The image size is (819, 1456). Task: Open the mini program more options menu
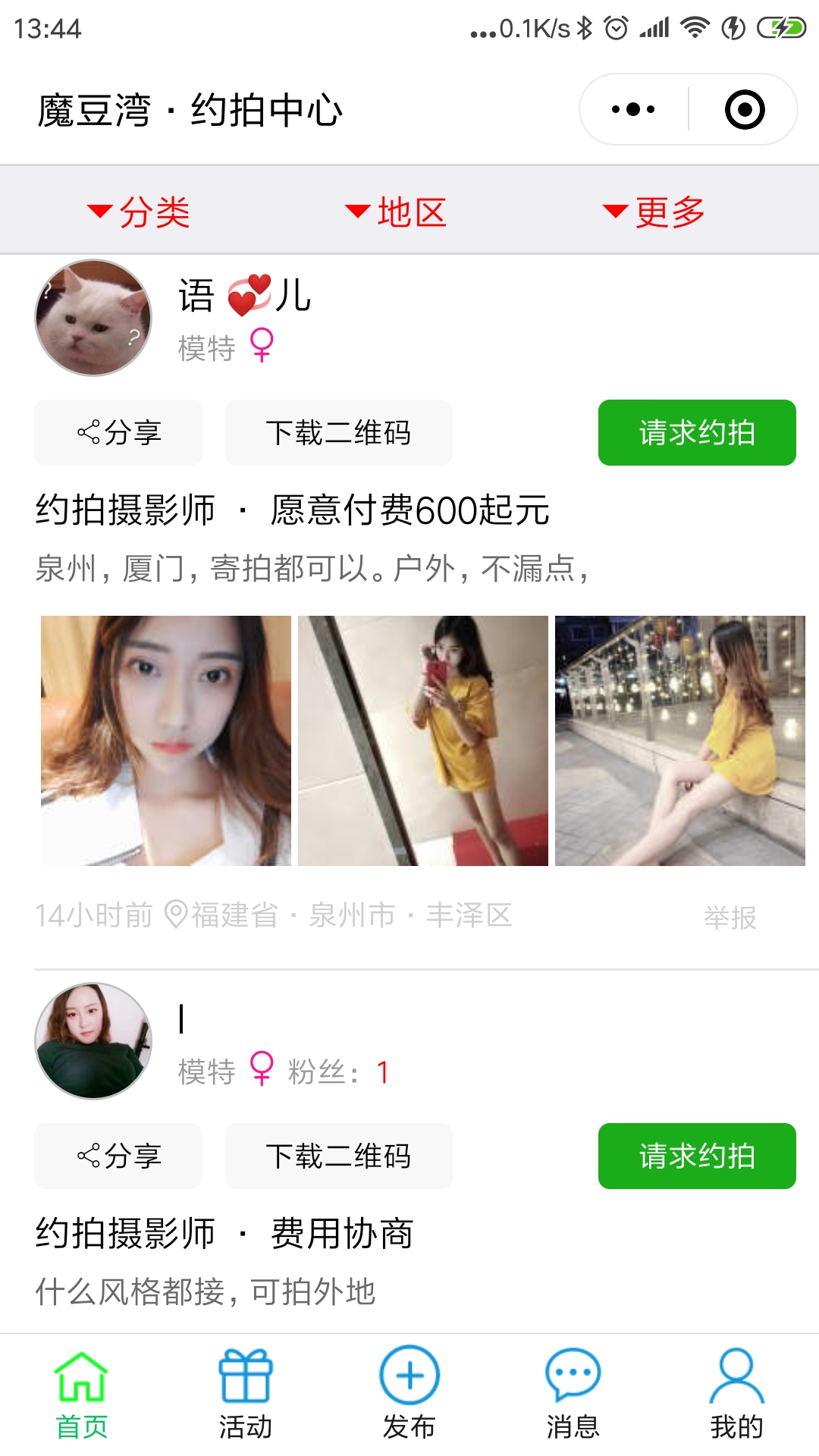click(633, 110)
